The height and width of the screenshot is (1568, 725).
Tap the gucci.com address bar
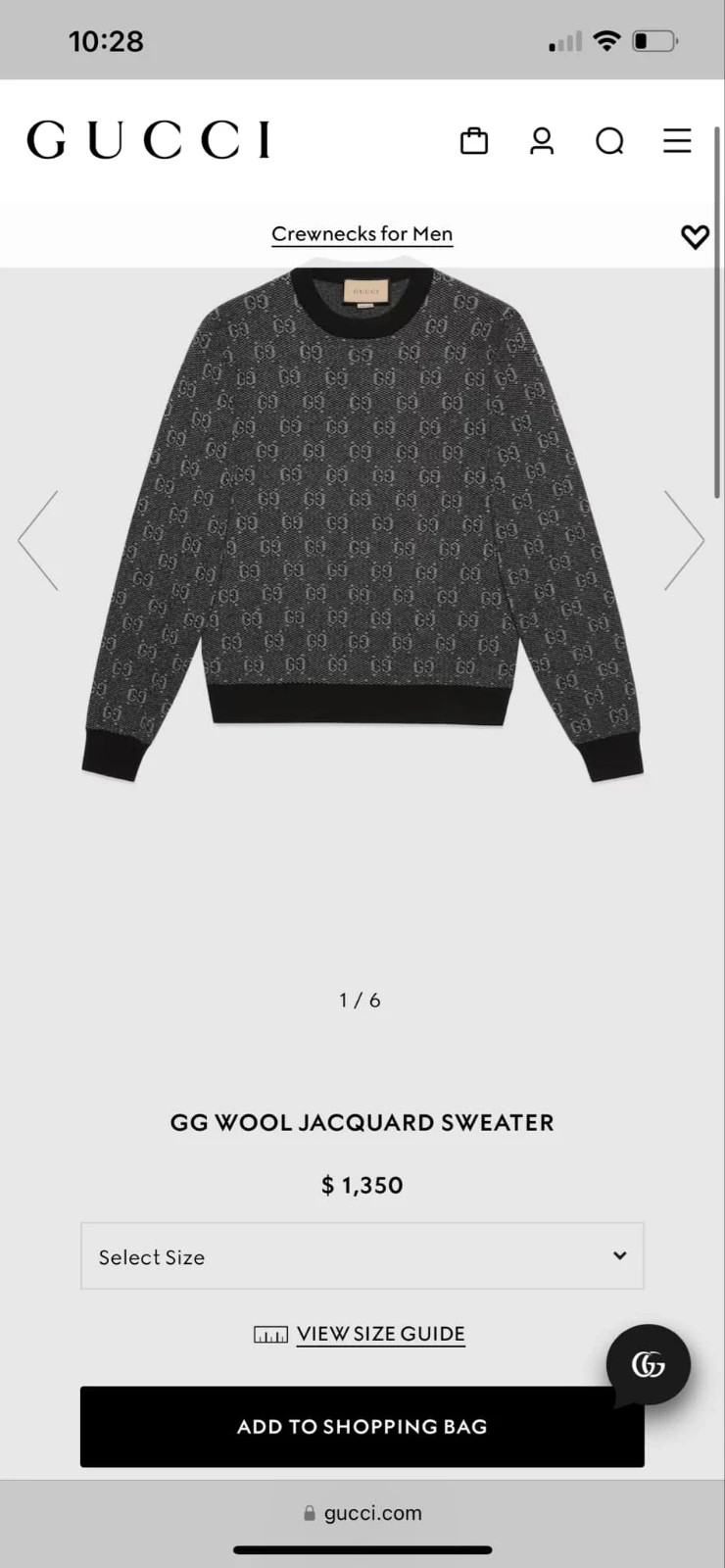click(362, 1513)
